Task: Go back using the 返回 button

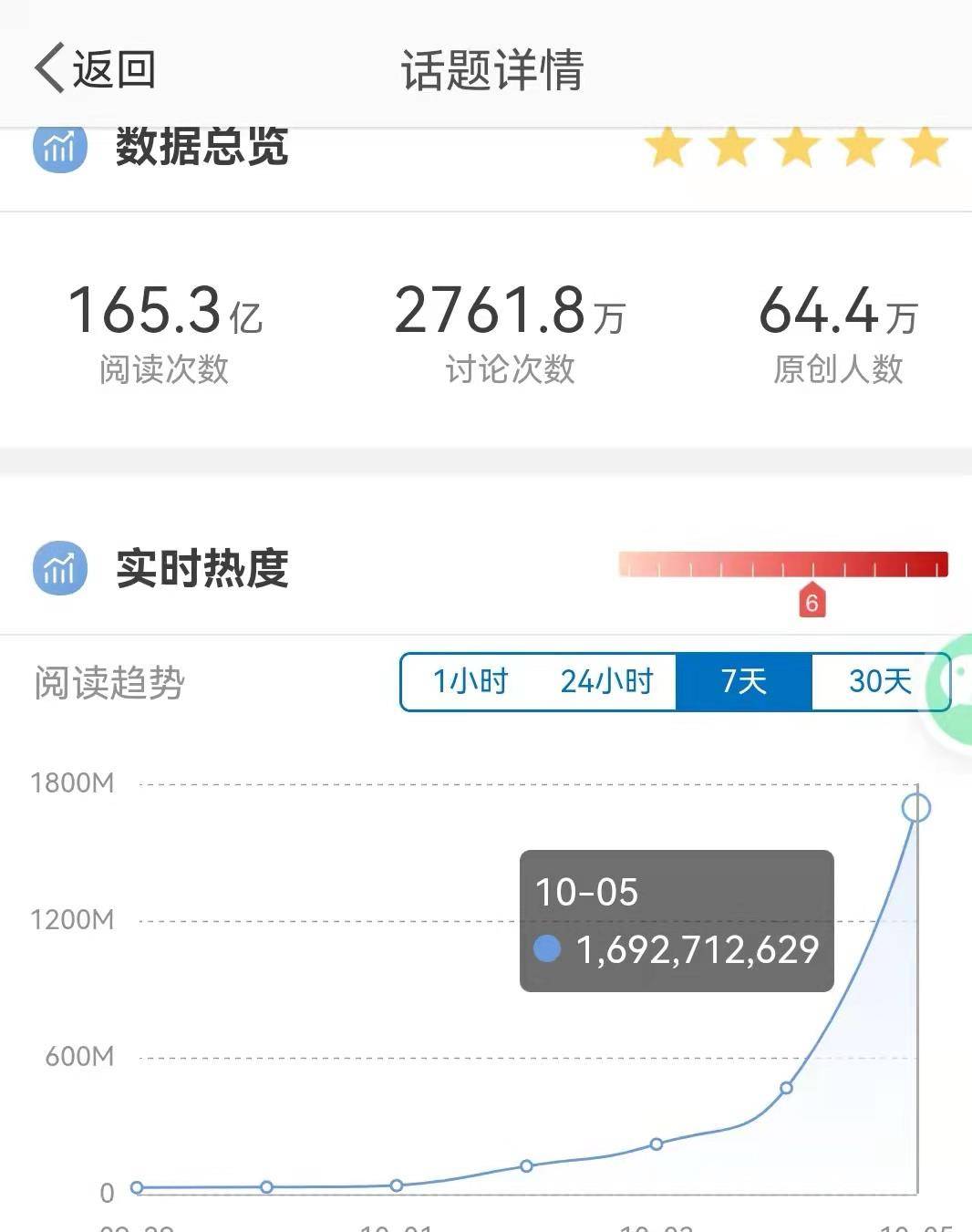Action: click(x=96, y=69)
